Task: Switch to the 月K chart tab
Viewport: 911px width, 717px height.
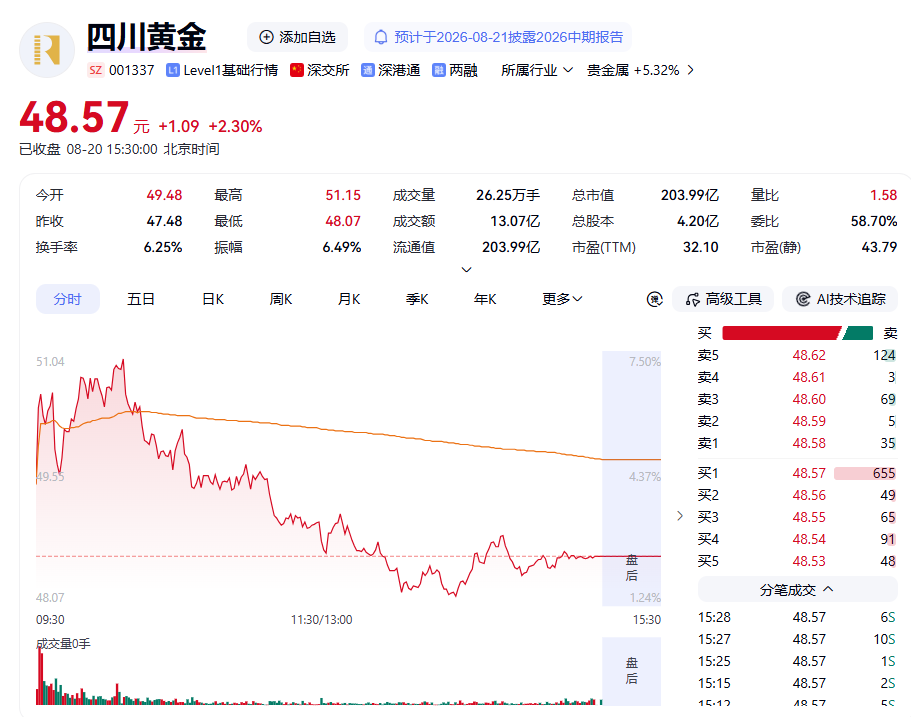Action: coord(349,299)
